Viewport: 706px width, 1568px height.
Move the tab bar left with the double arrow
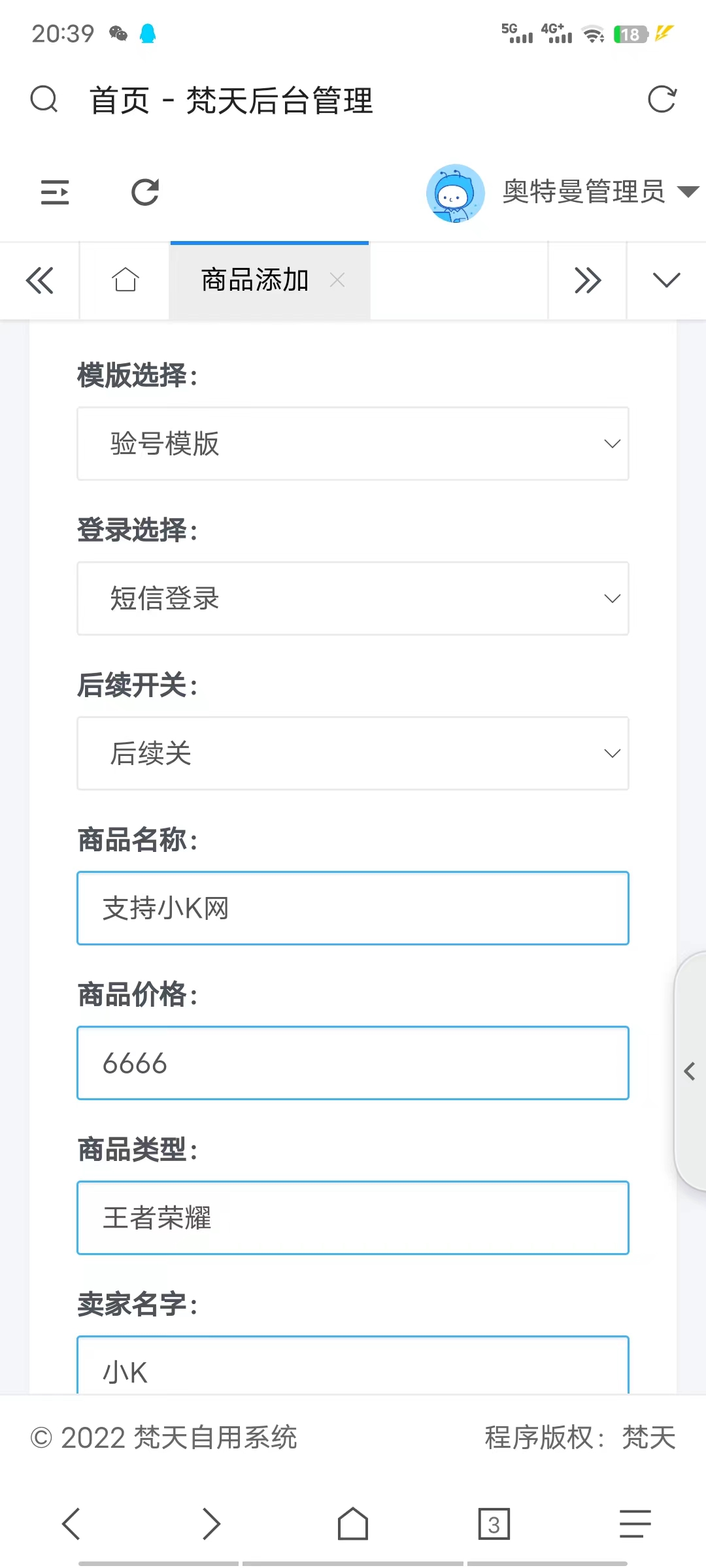[39, 281]
